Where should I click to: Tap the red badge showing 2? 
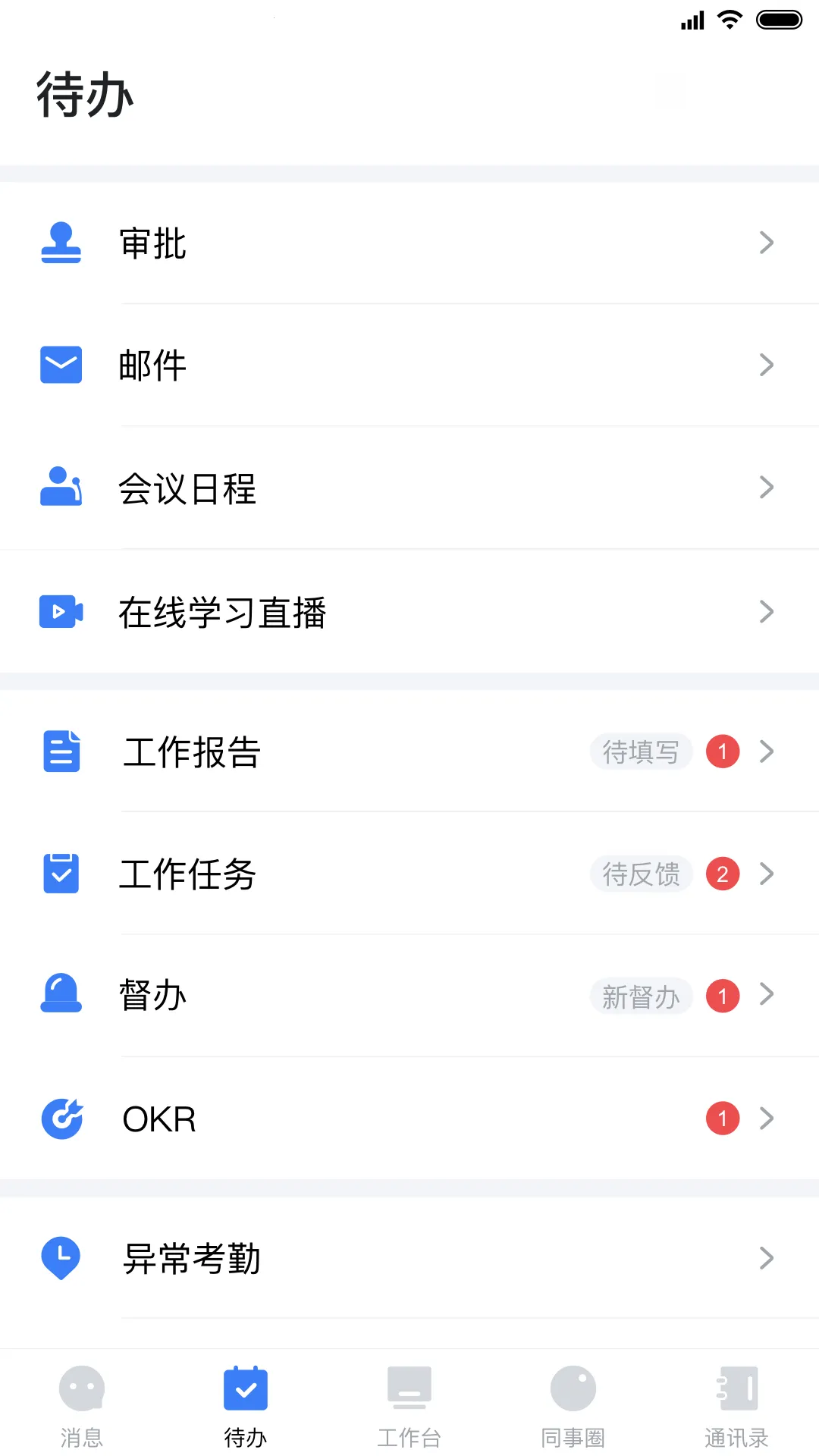(722, 874)
